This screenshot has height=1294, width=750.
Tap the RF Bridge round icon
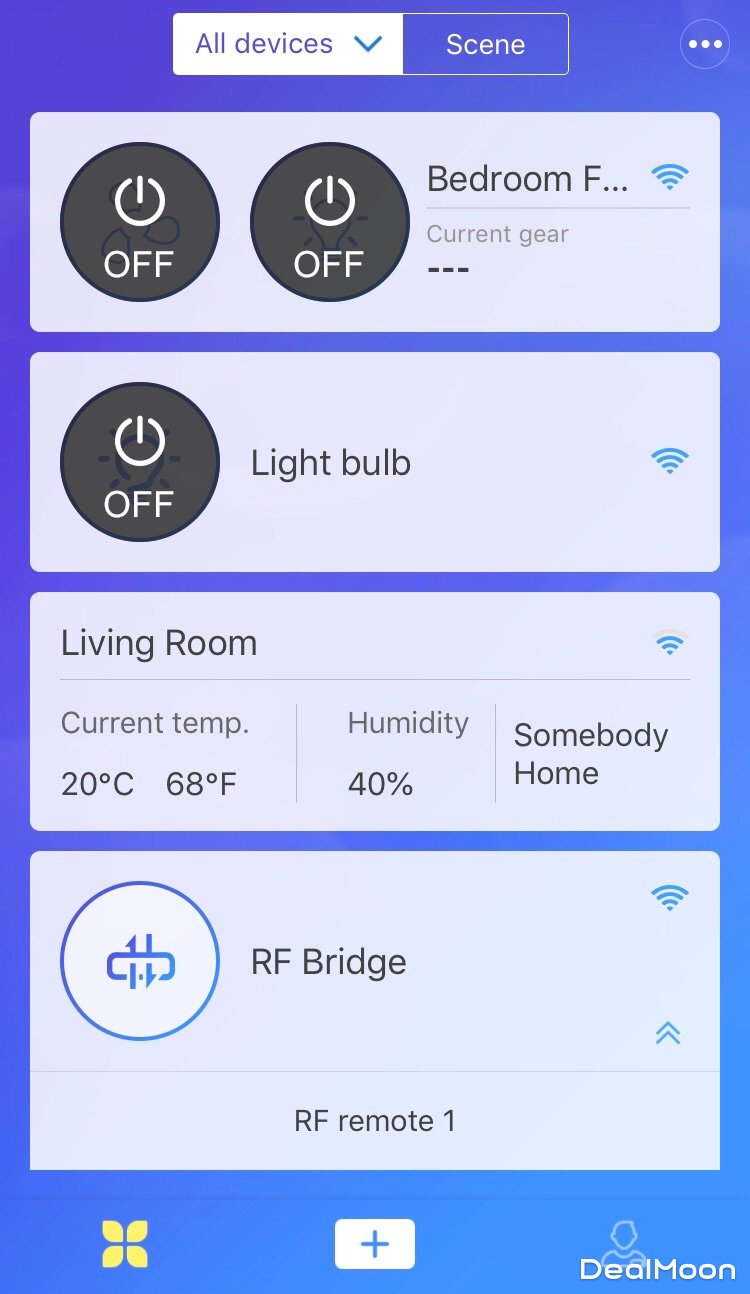(139, 961)
